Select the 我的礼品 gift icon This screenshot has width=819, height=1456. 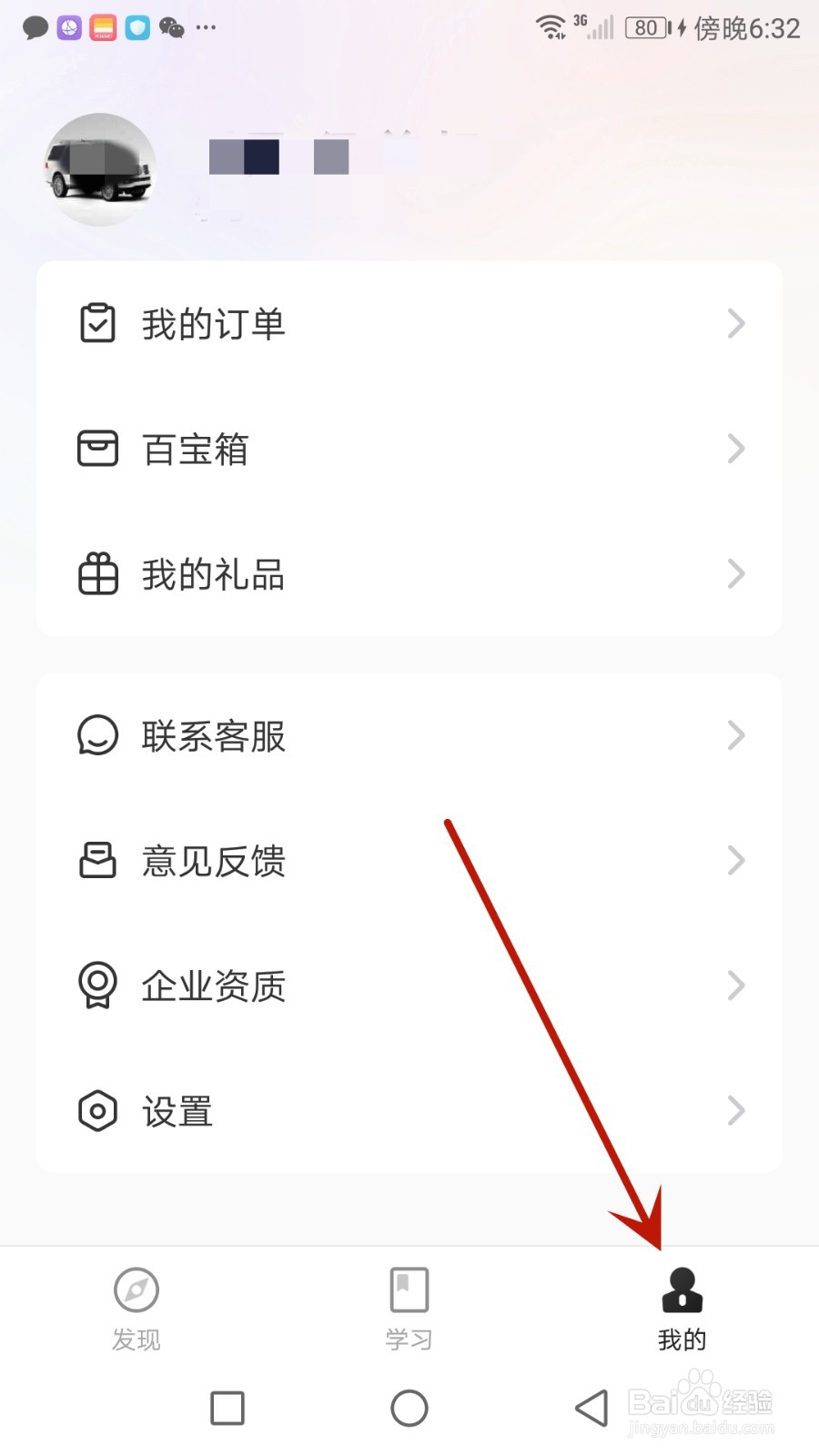pos(96,573)
